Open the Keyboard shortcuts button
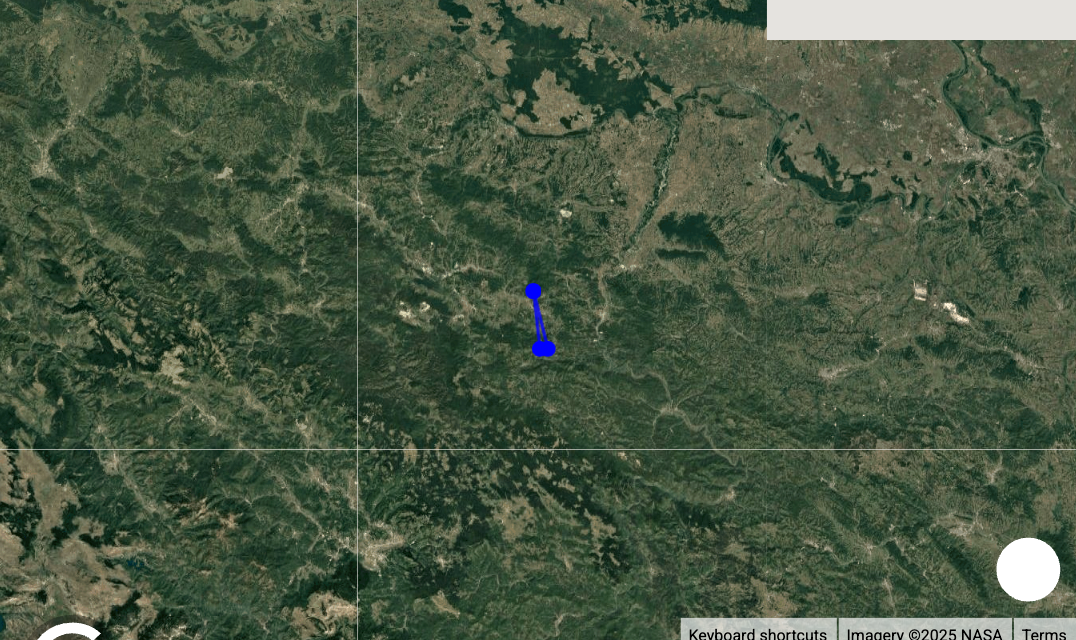This screenshot has height=640, width=1076. (x=758, y=632)
